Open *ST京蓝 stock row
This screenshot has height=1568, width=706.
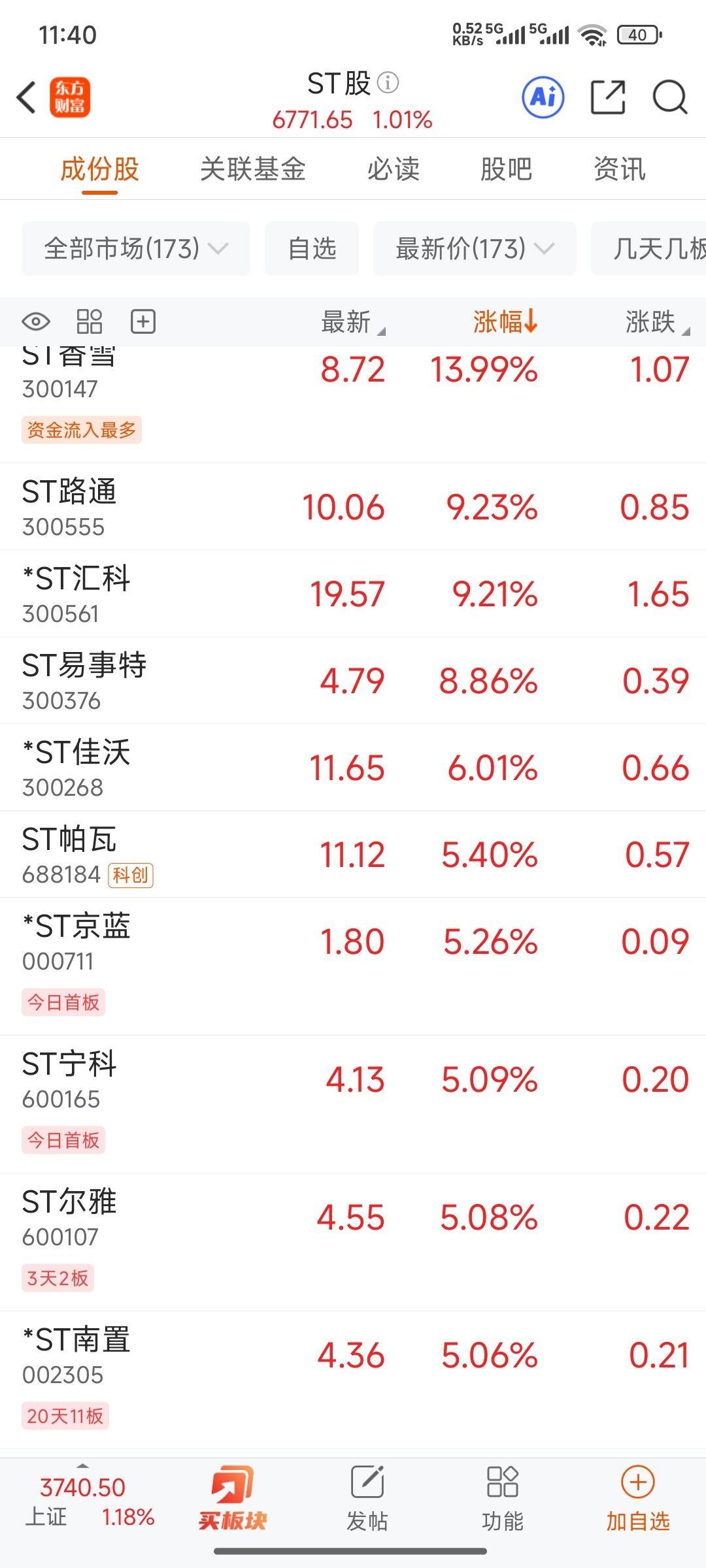(x=353, y=967)
